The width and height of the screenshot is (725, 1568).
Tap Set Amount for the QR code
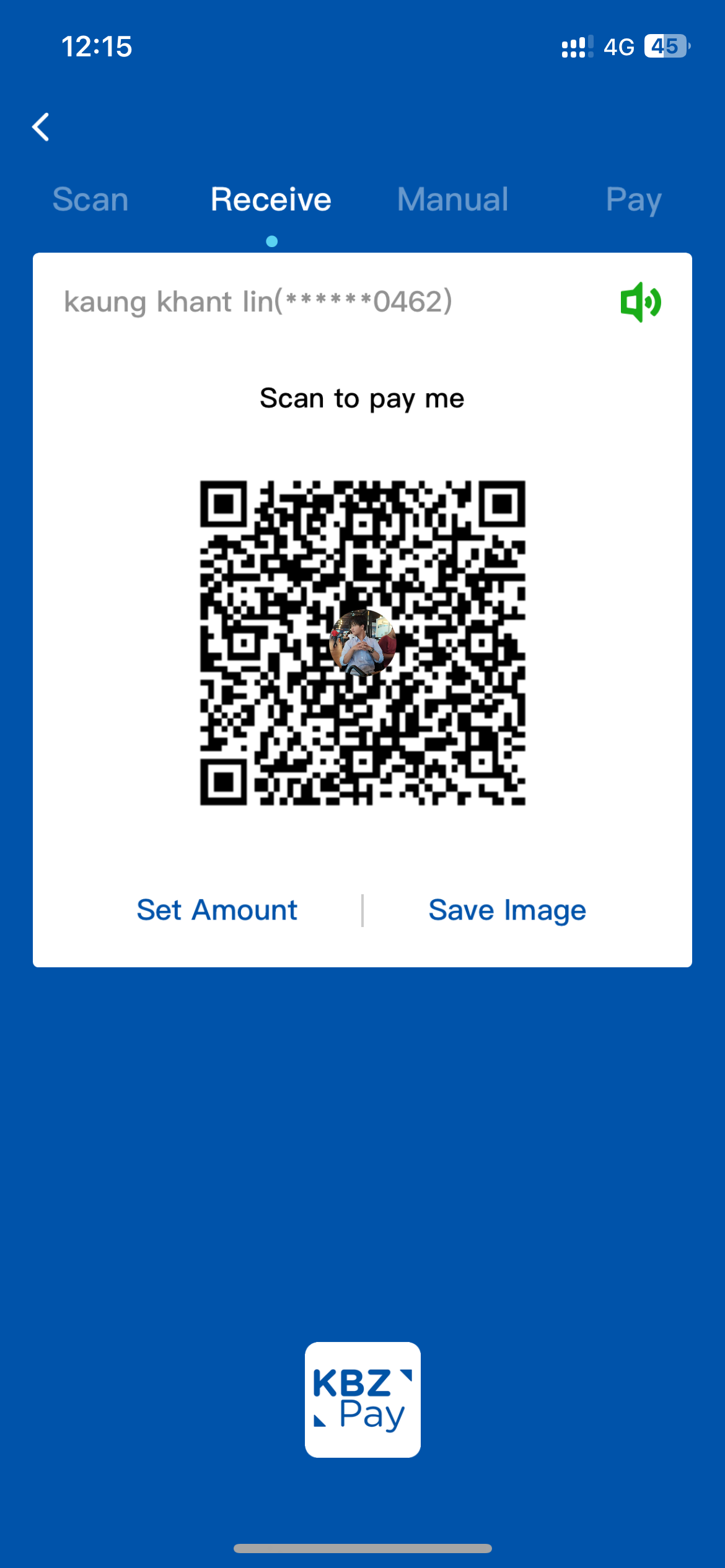217,910
